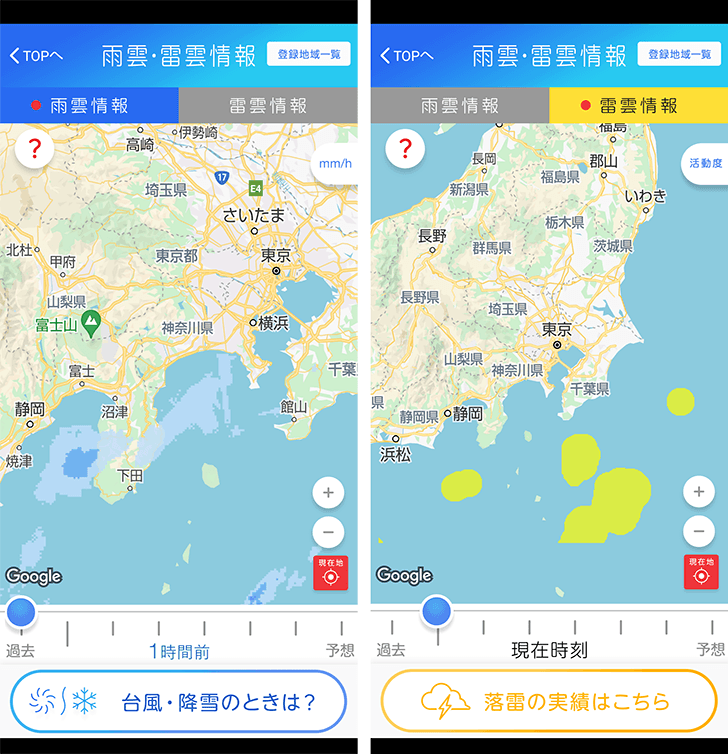The image size is (728, 754).
Task: Tap the time slider at 現在時刻
Action: 435,611
